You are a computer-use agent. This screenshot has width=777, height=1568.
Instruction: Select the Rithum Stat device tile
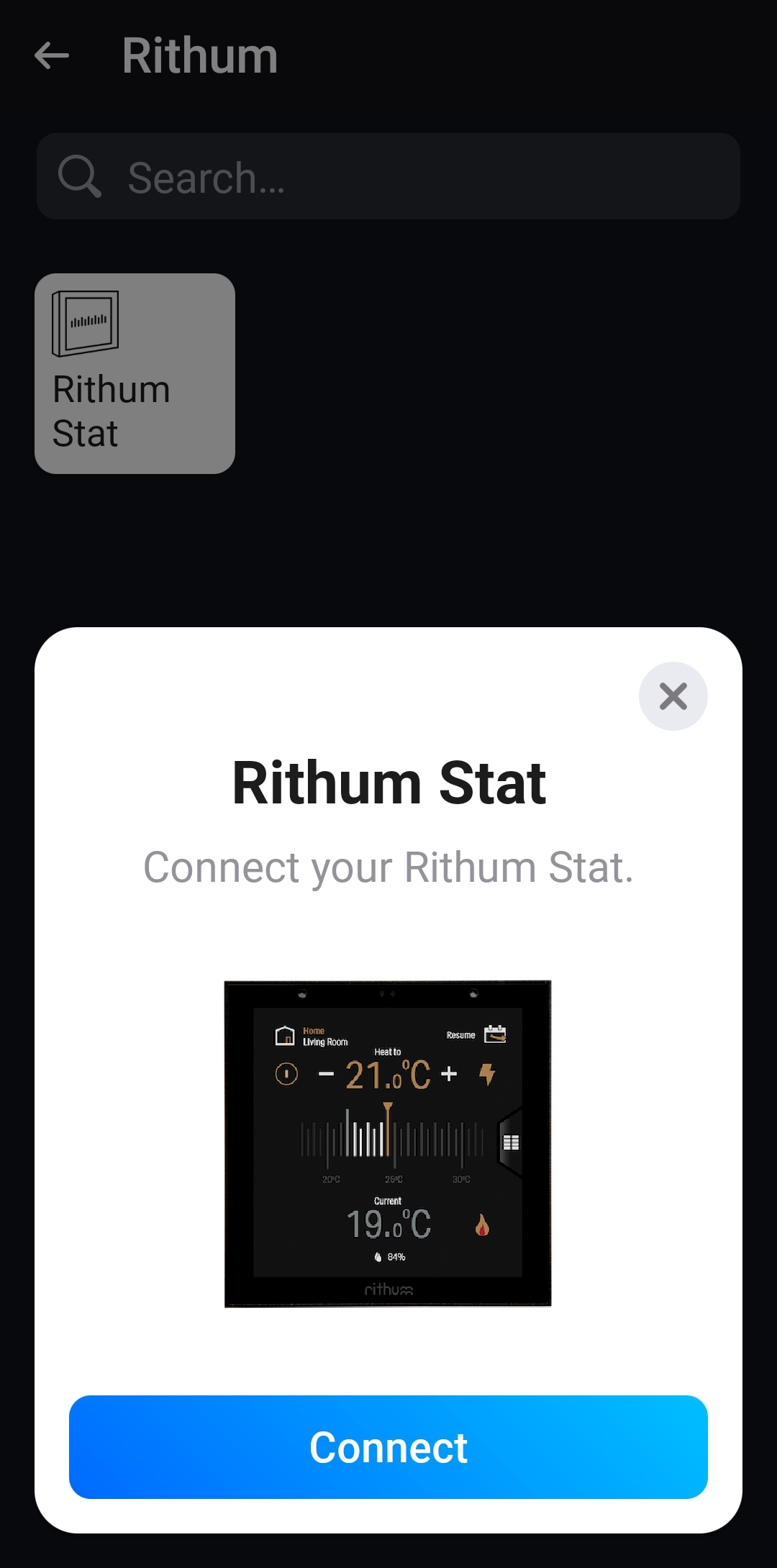tap(135, 373)
